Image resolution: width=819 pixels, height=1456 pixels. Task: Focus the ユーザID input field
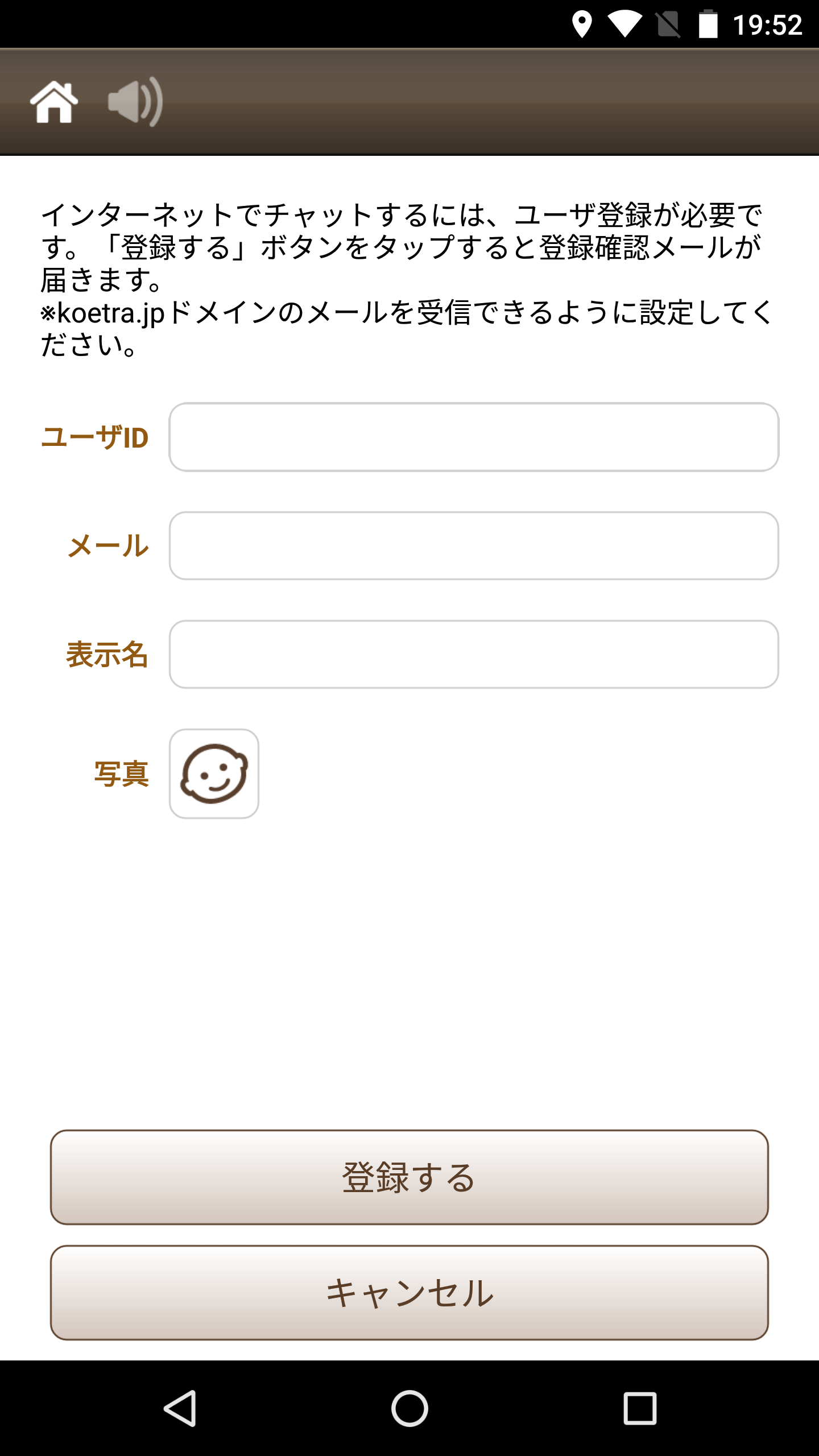pyautogui.click(x=474, y=437)
